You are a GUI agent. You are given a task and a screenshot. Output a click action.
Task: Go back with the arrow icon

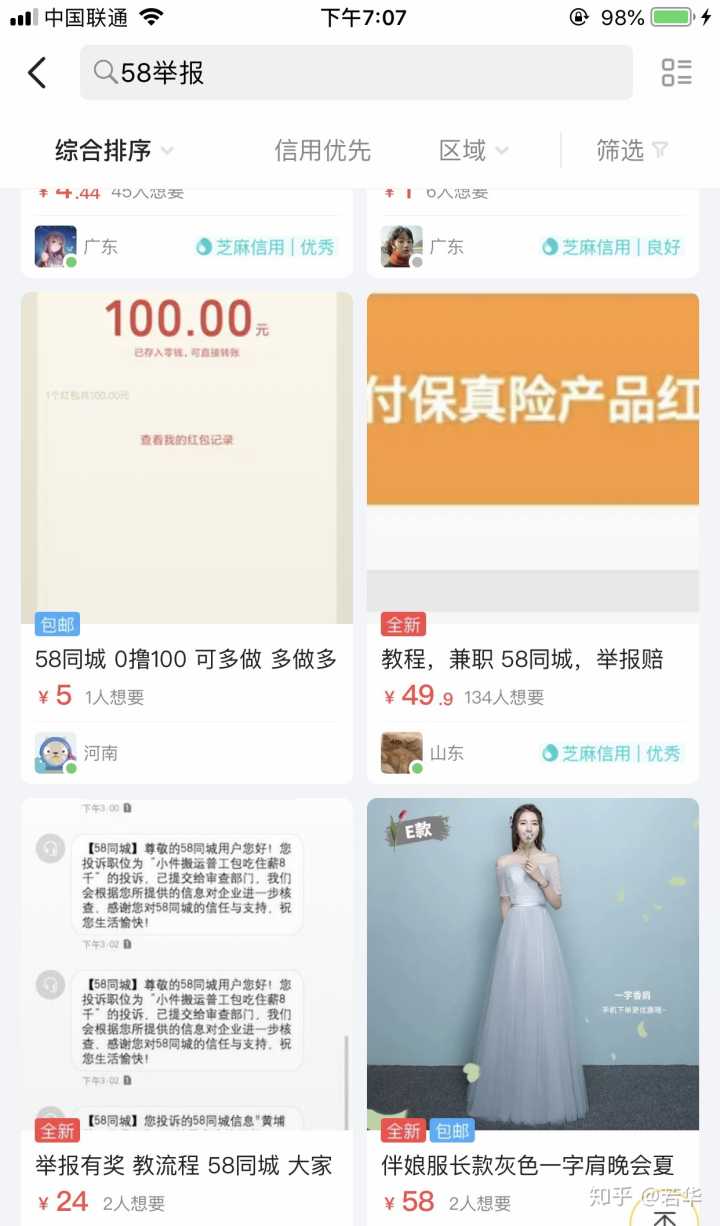(37, 73)
